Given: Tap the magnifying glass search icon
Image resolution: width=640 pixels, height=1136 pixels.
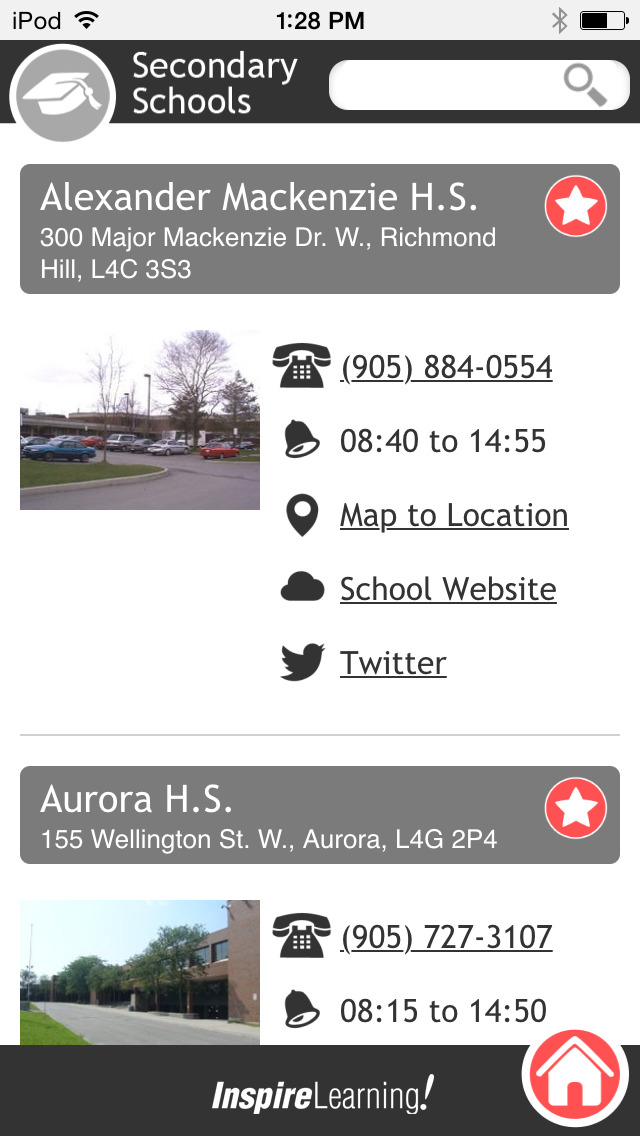Looking at the screenshot, I should pos(585,86).
